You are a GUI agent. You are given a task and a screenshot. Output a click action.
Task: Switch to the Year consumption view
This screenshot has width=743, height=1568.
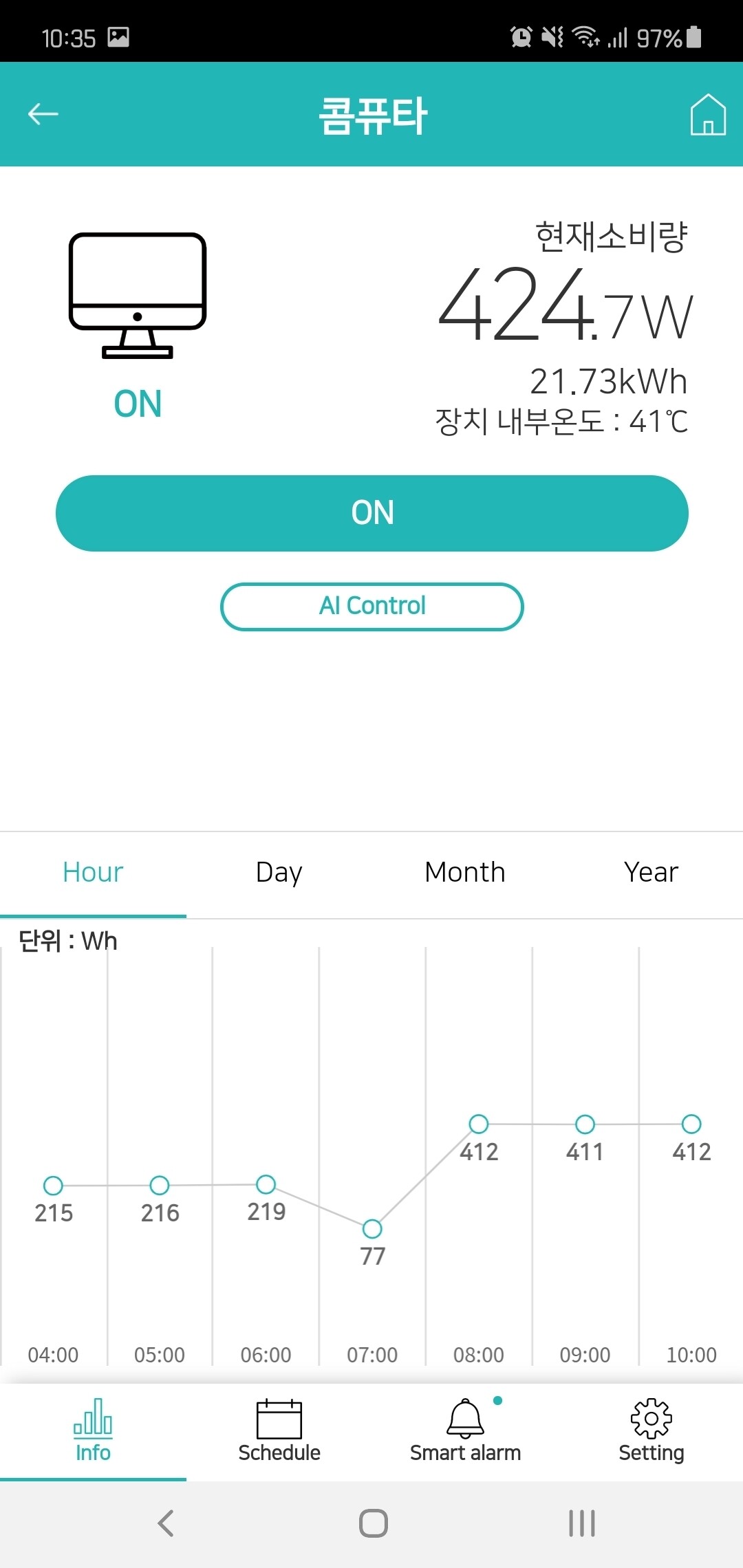[650, 871]
